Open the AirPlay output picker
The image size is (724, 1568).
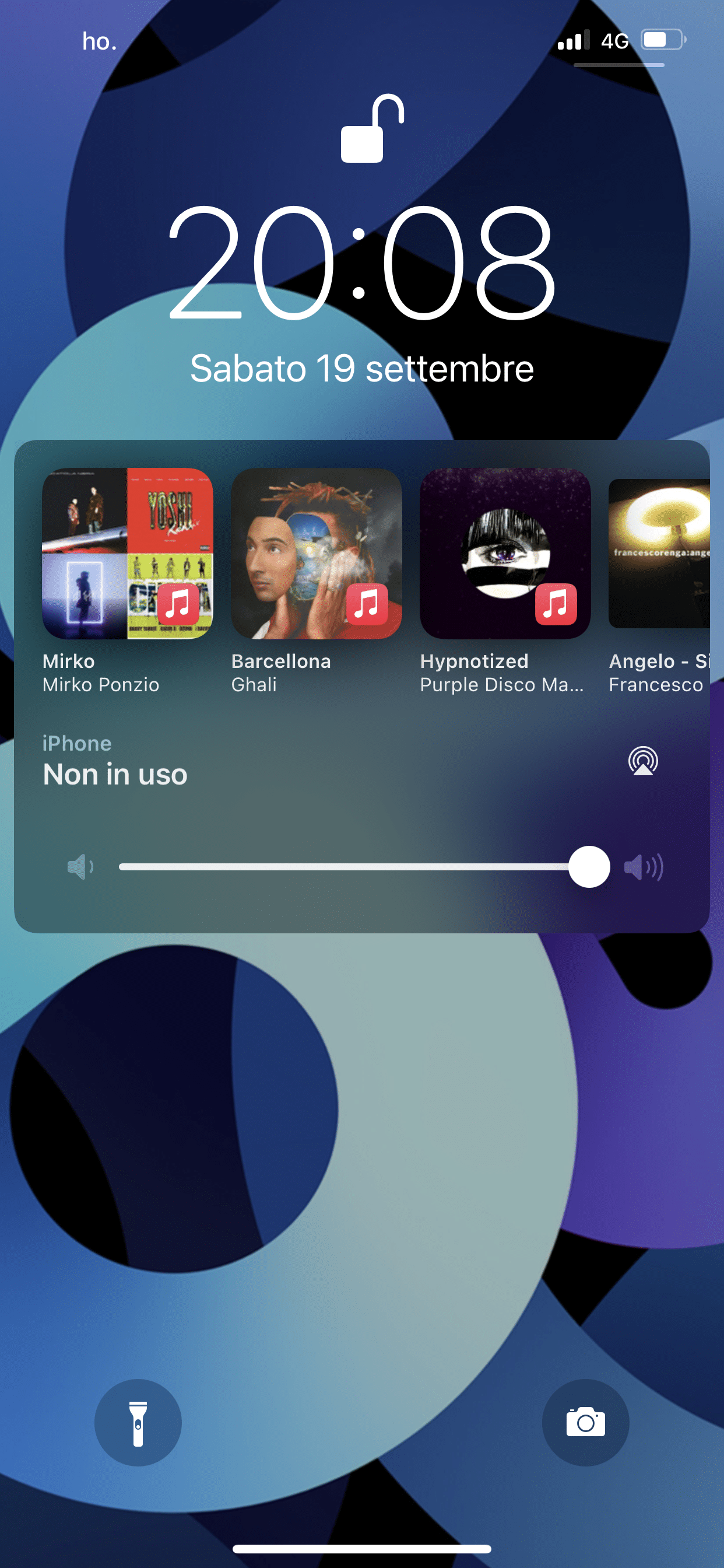click(643, 761)
